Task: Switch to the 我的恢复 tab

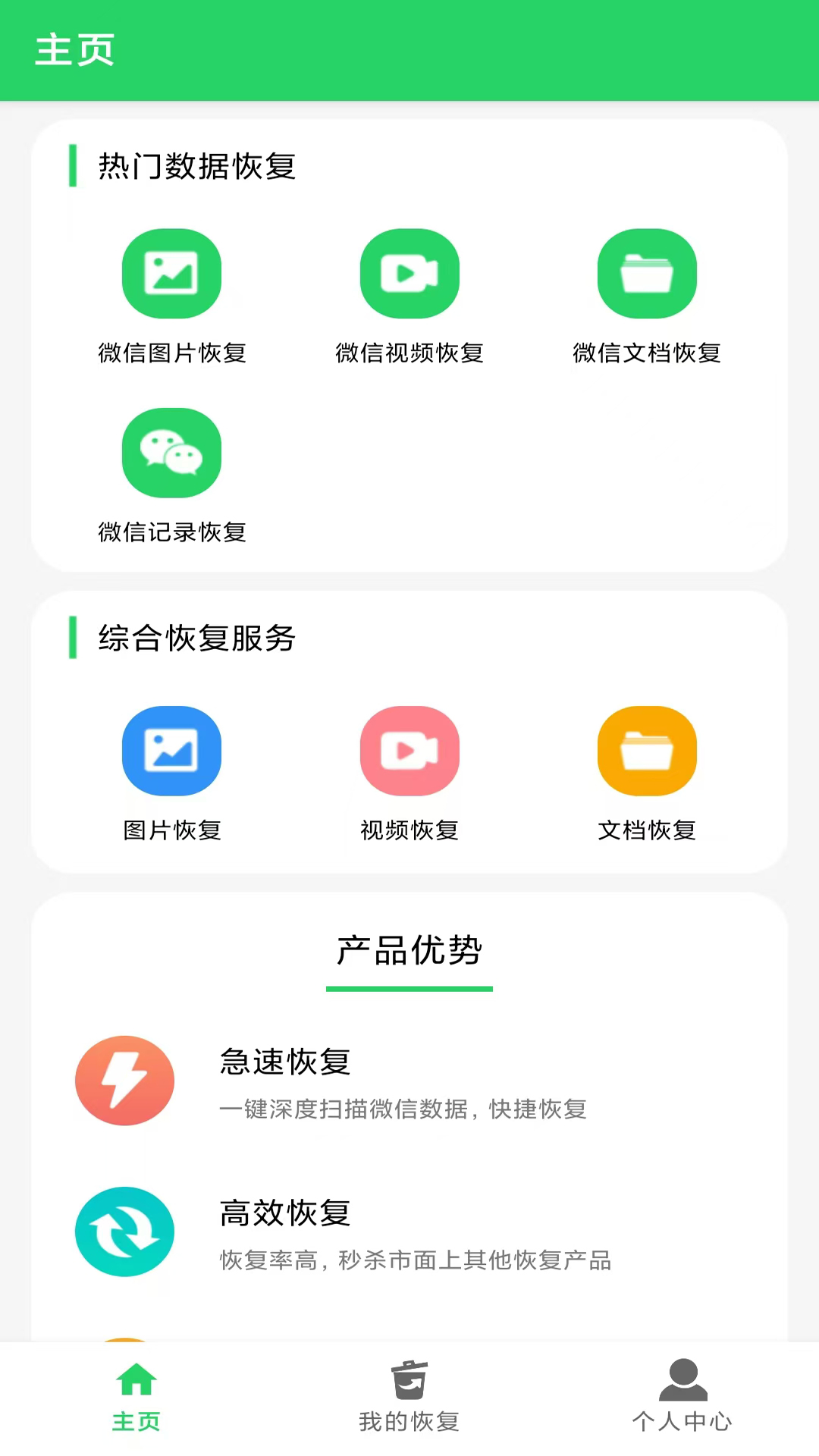Action: coord(409,1422)
